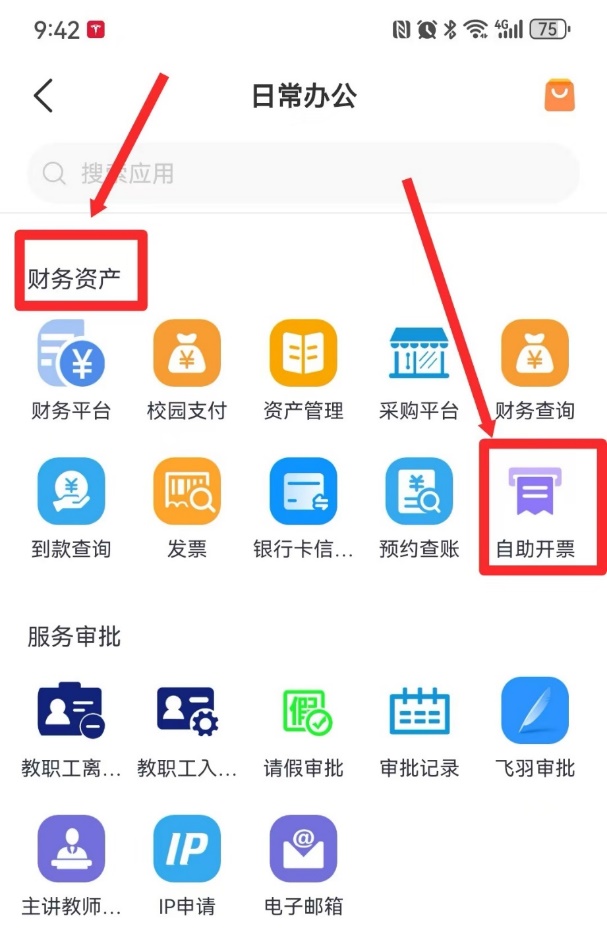
Task: Open the 发票 app
Action: (187, 492)
